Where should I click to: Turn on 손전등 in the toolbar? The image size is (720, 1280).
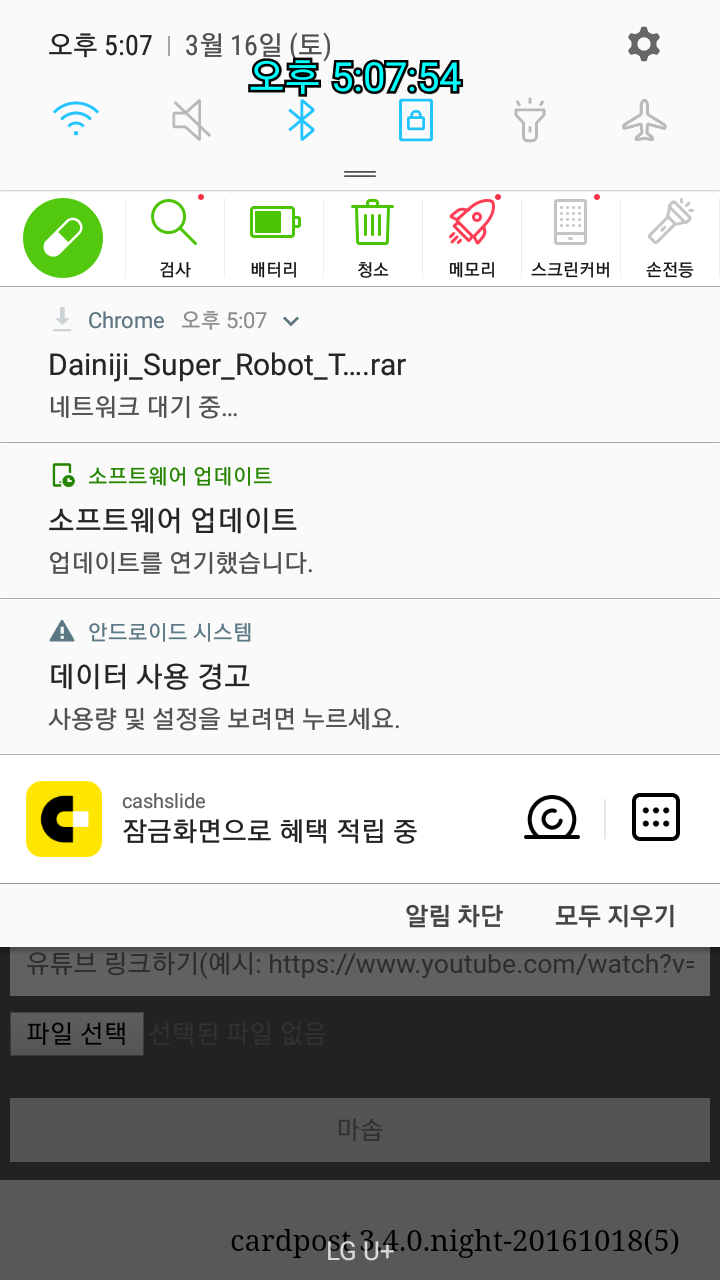(x=670, y=238)
